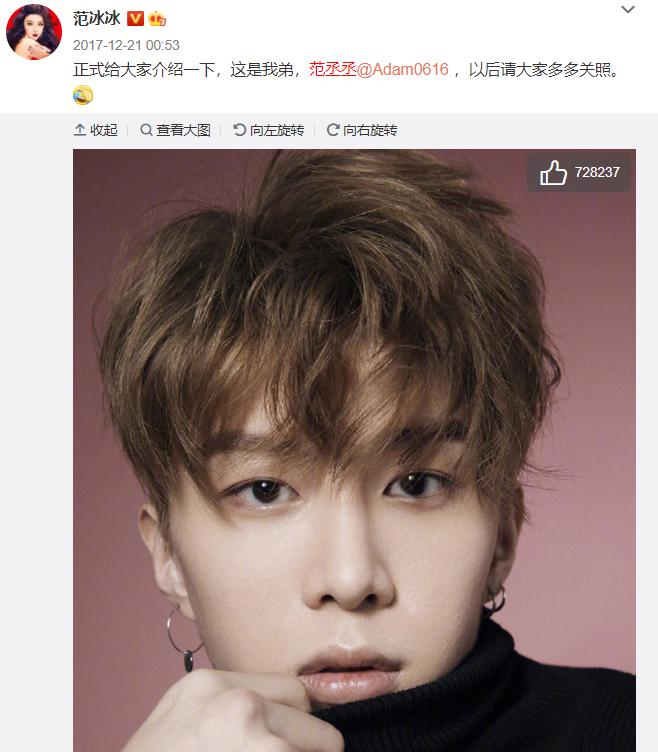Open the mentioned user 范丞丞@Adam0616
Viewport: 658px width, 752px height.
pyautogui.click(x=379, y=70)
